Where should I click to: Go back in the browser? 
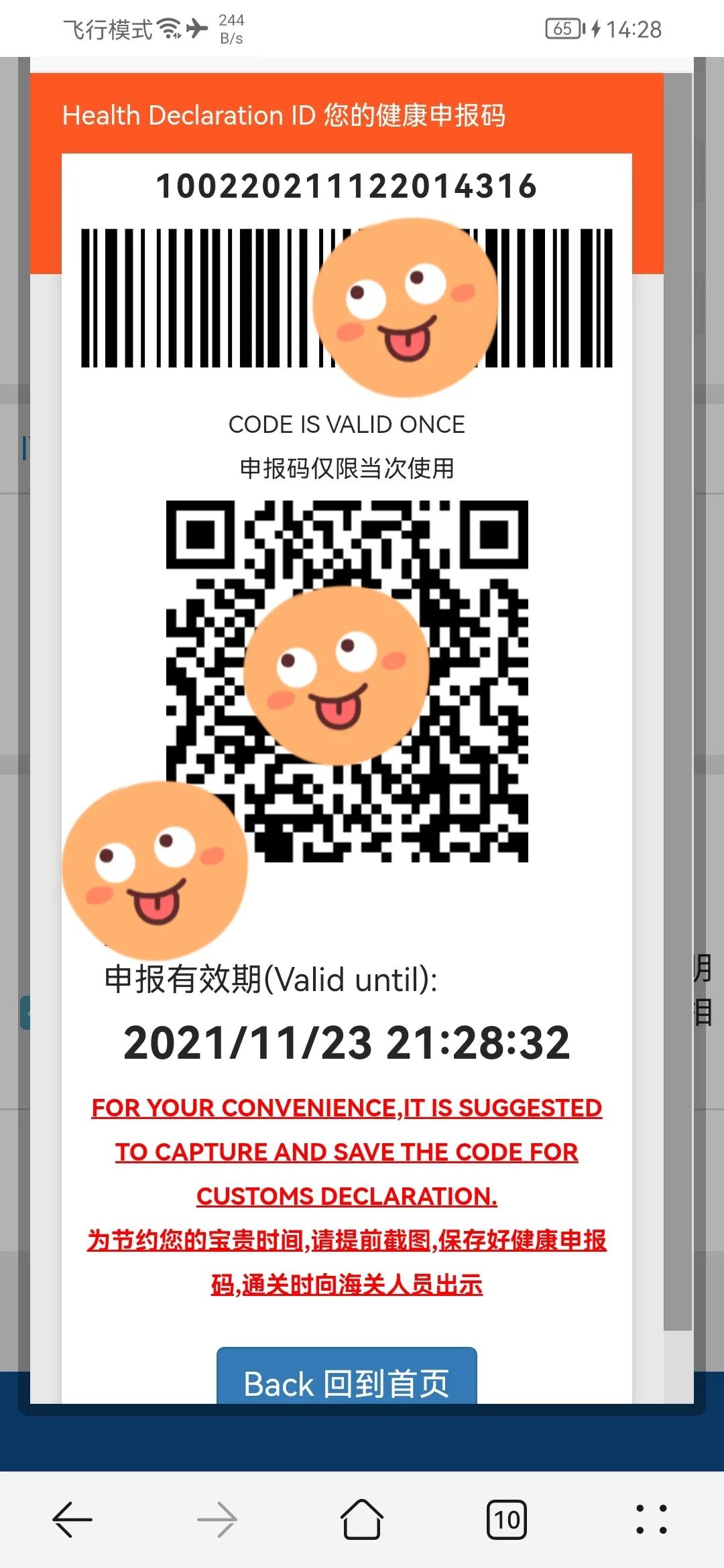pos(72,1520)
